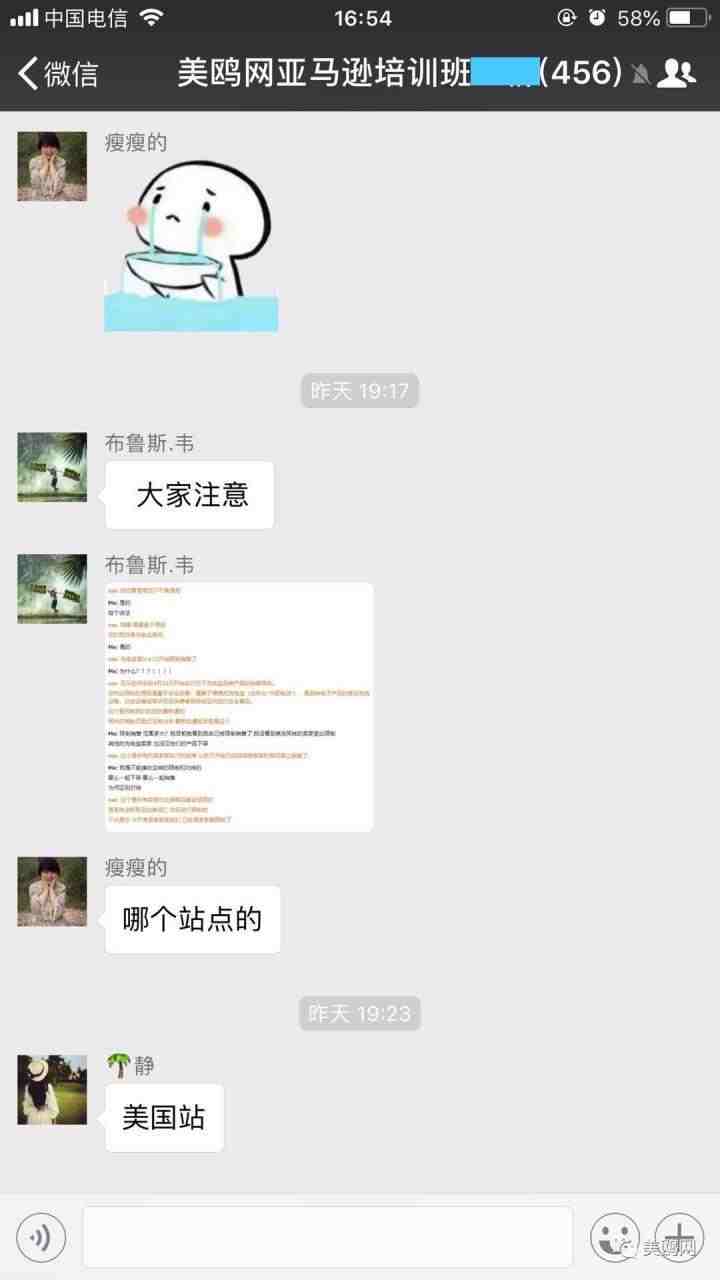Open the emoji sticker panel
Viewport: 720px width, 1280px height.
point(614,1238)
